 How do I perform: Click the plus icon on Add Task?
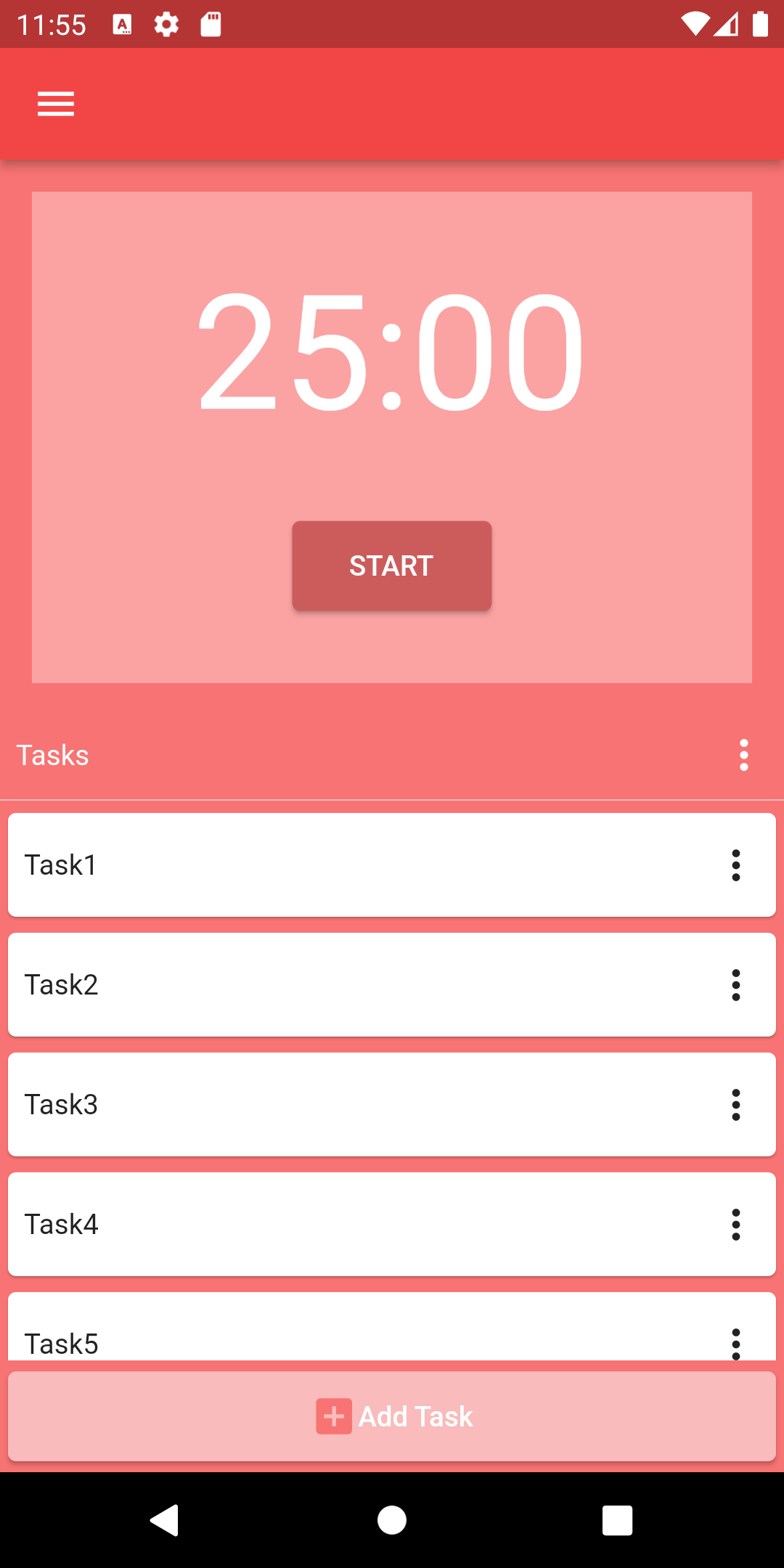click(x=332, y=1416)
